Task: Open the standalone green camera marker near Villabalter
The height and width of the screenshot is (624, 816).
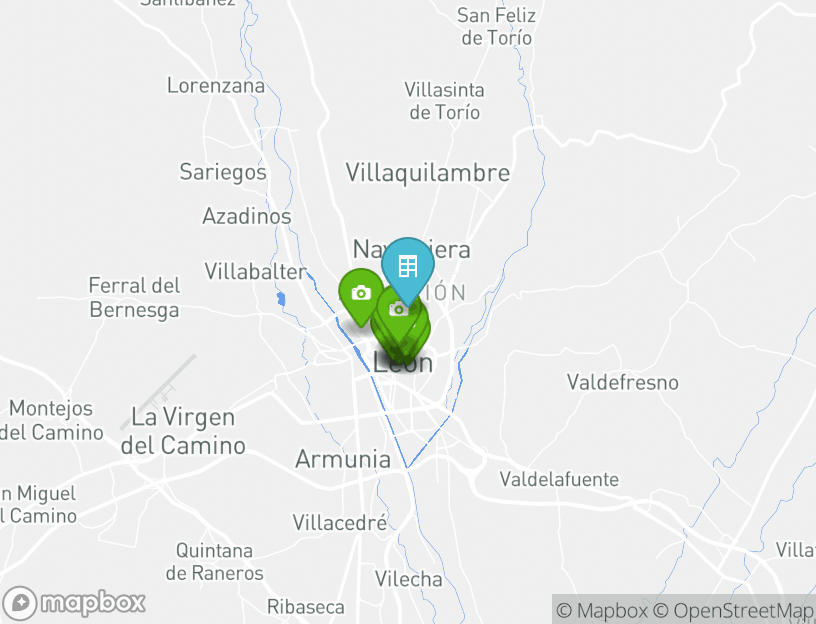Action: click(361, 293)
